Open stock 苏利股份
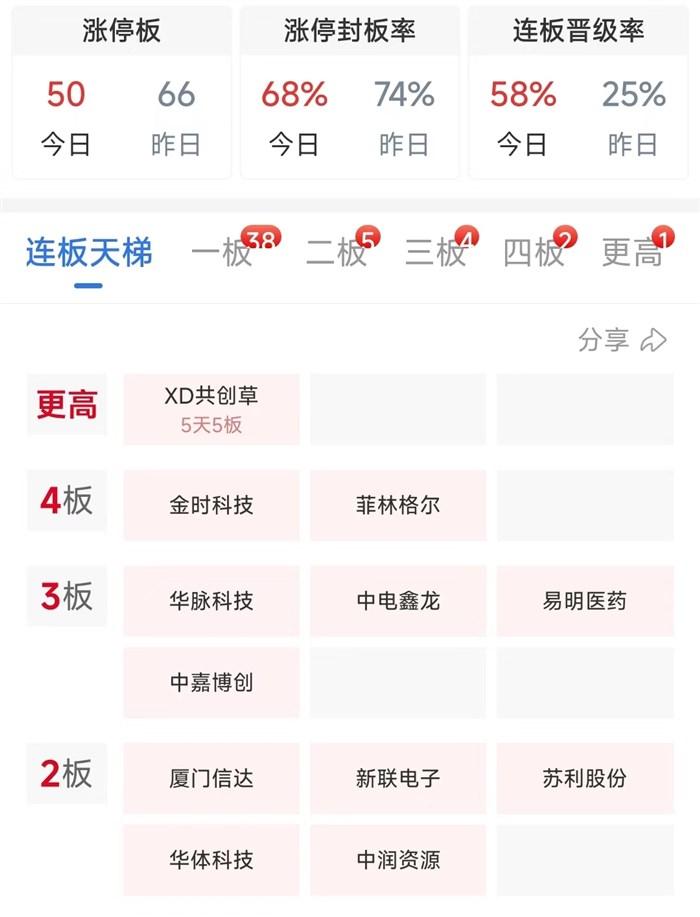 tap(585, 778)
